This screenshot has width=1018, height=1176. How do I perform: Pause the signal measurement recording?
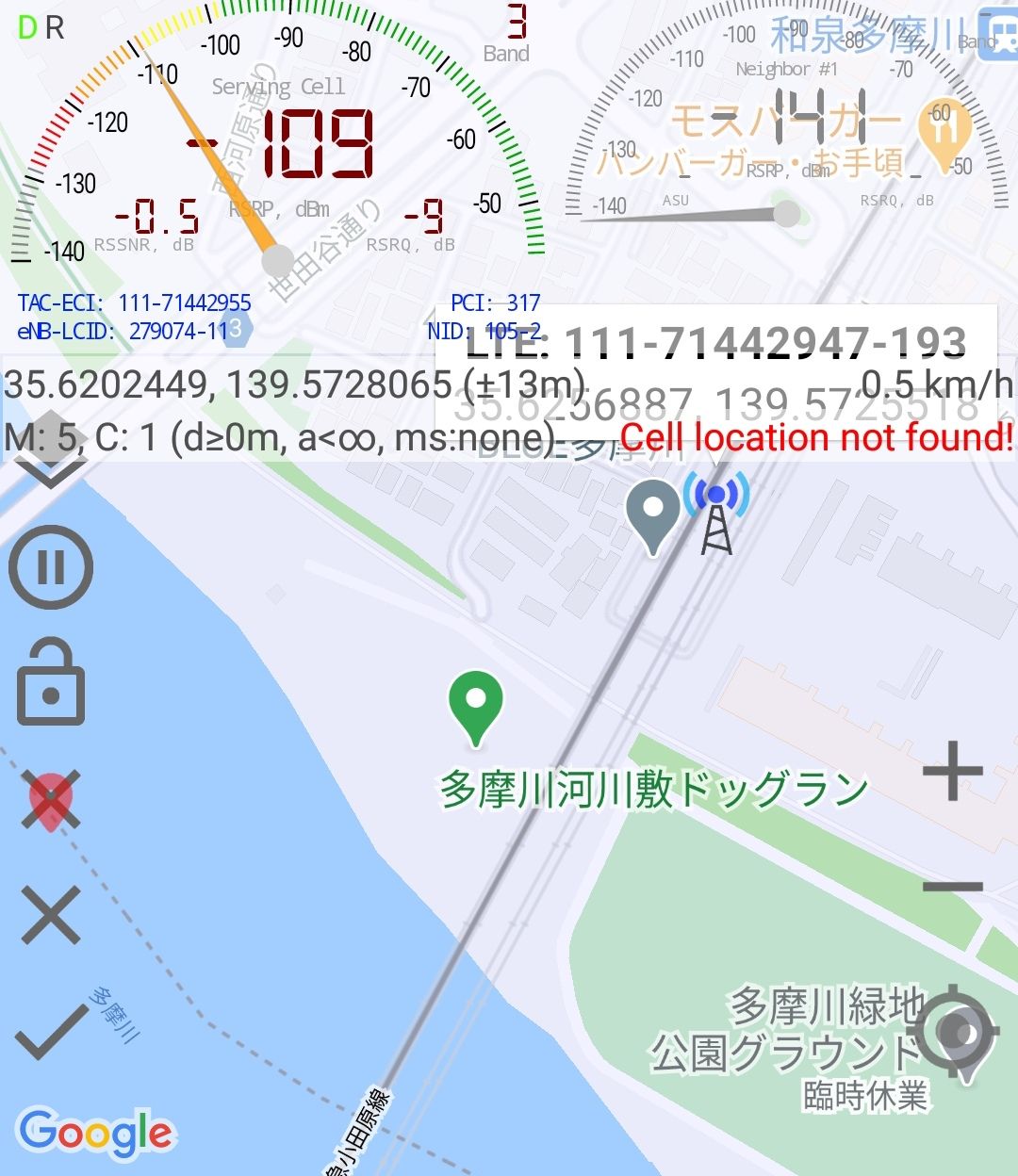pyautogui.click(x=51, y=567)
